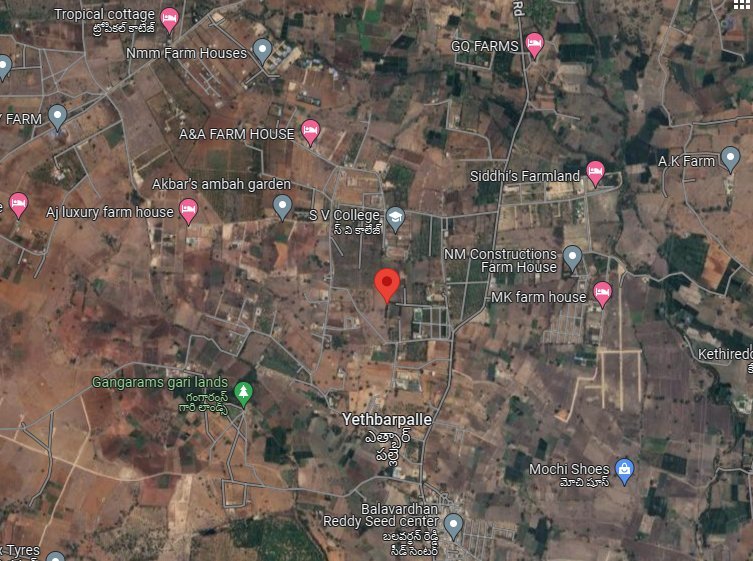Open A&A FARM HOUSE lodging pin

point(310,130)
